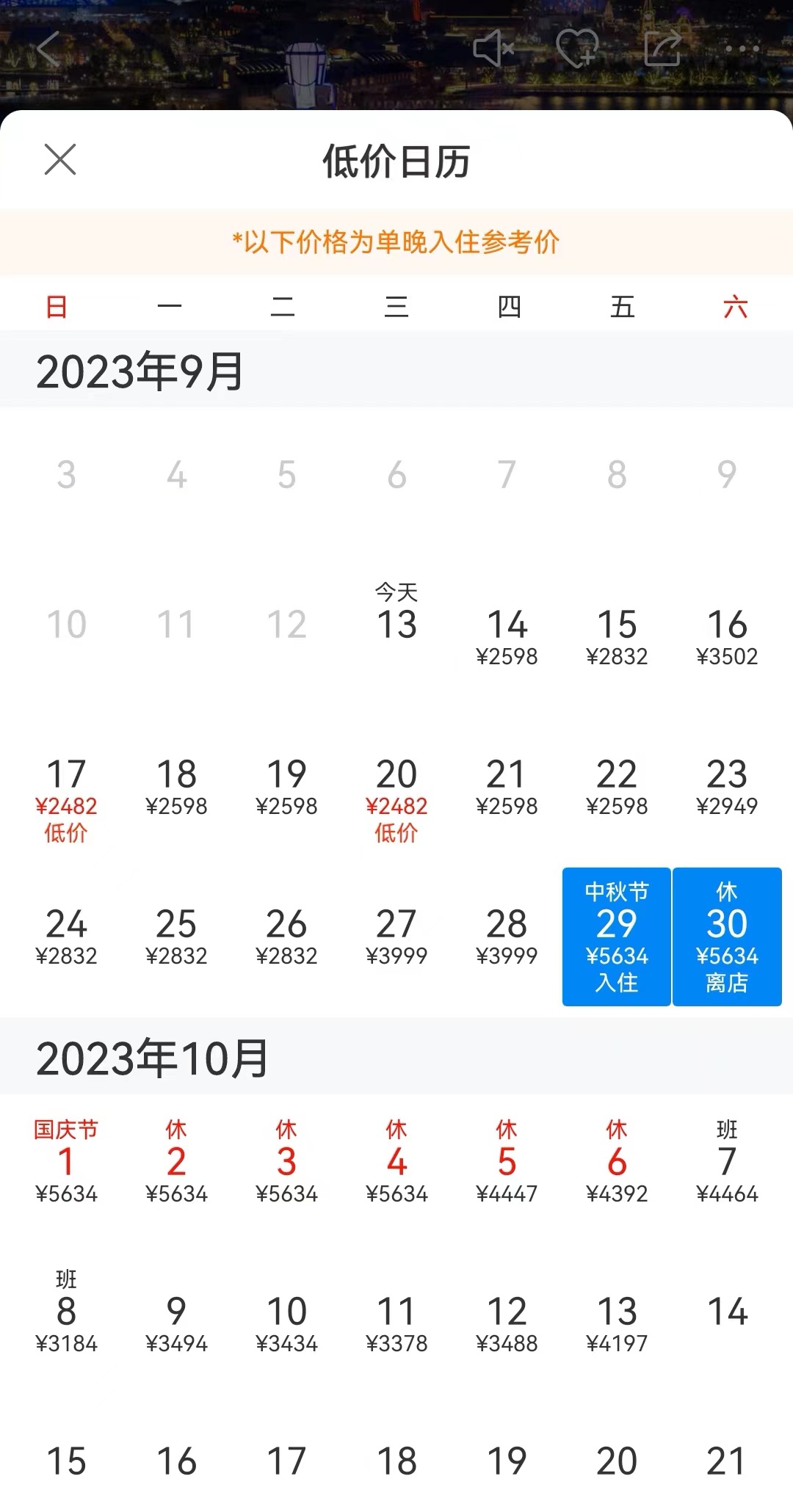Screen dimensions: 793x1512
Task: Select the 中秋节 check-in date September 29
Action: (616, 937)
